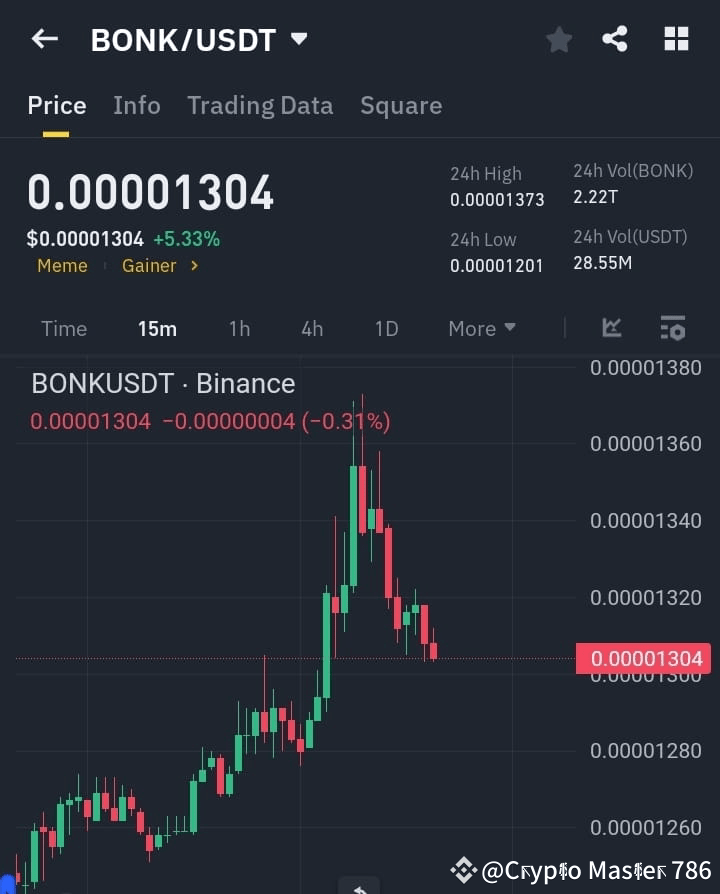Open the Info tab

(136, 105)
